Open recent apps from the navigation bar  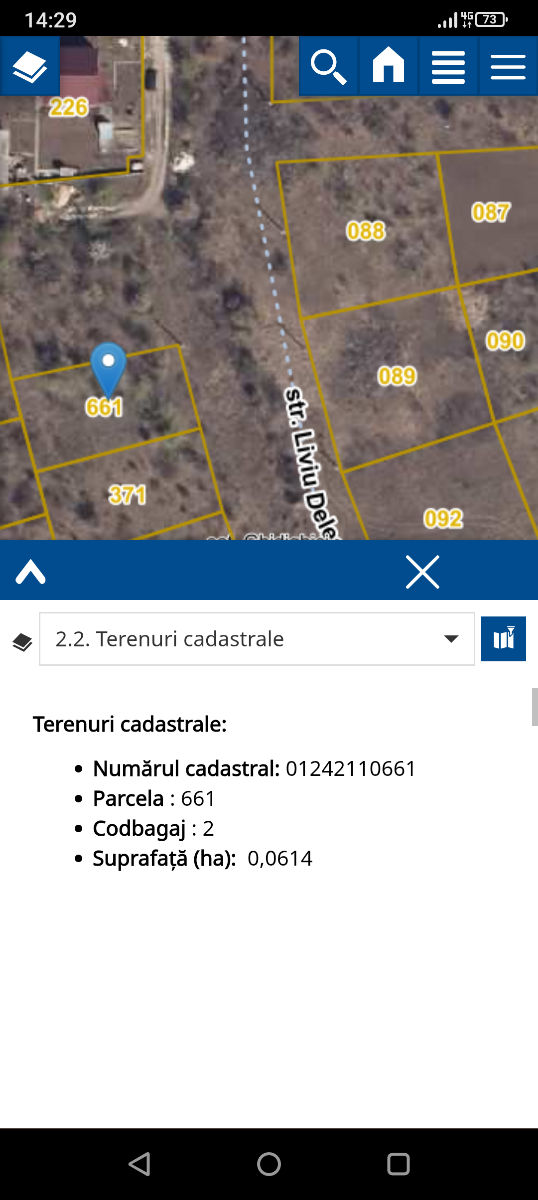(398, 1163)
